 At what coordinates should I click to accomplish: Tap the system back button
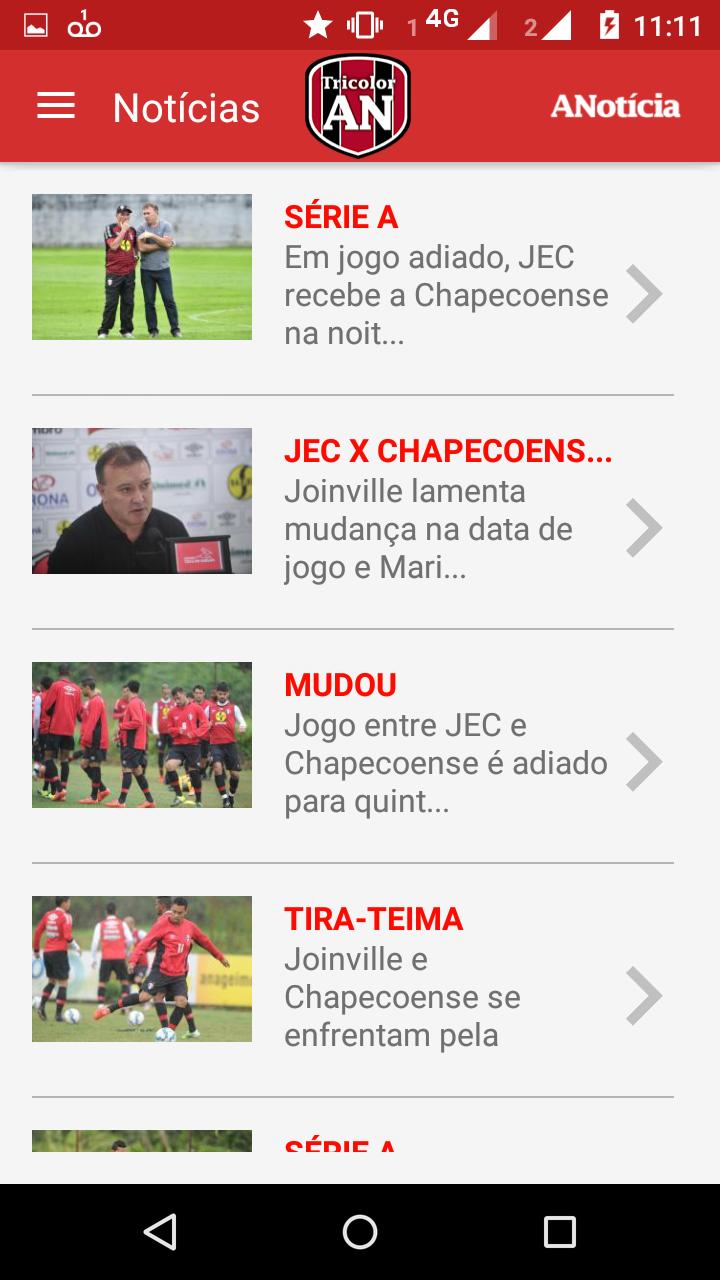click(160, 1232)
